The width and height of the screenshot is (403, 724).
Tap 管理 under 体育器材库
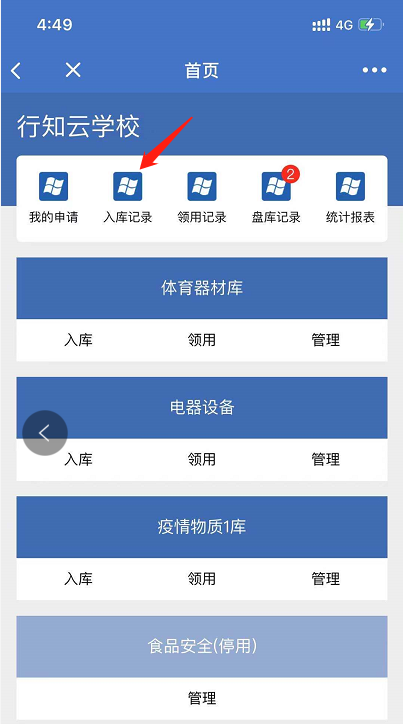(x=325, y=340)
